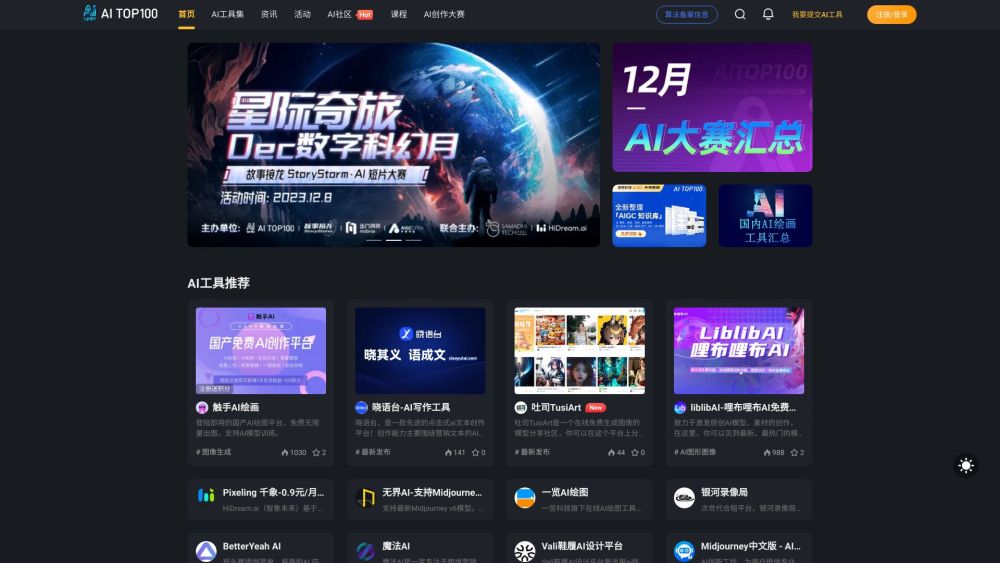Image resolution: width=1000 pixels, height=563 pixels.
Task: Switch to the 资讯 tab
Action: (x=269, y=14)
